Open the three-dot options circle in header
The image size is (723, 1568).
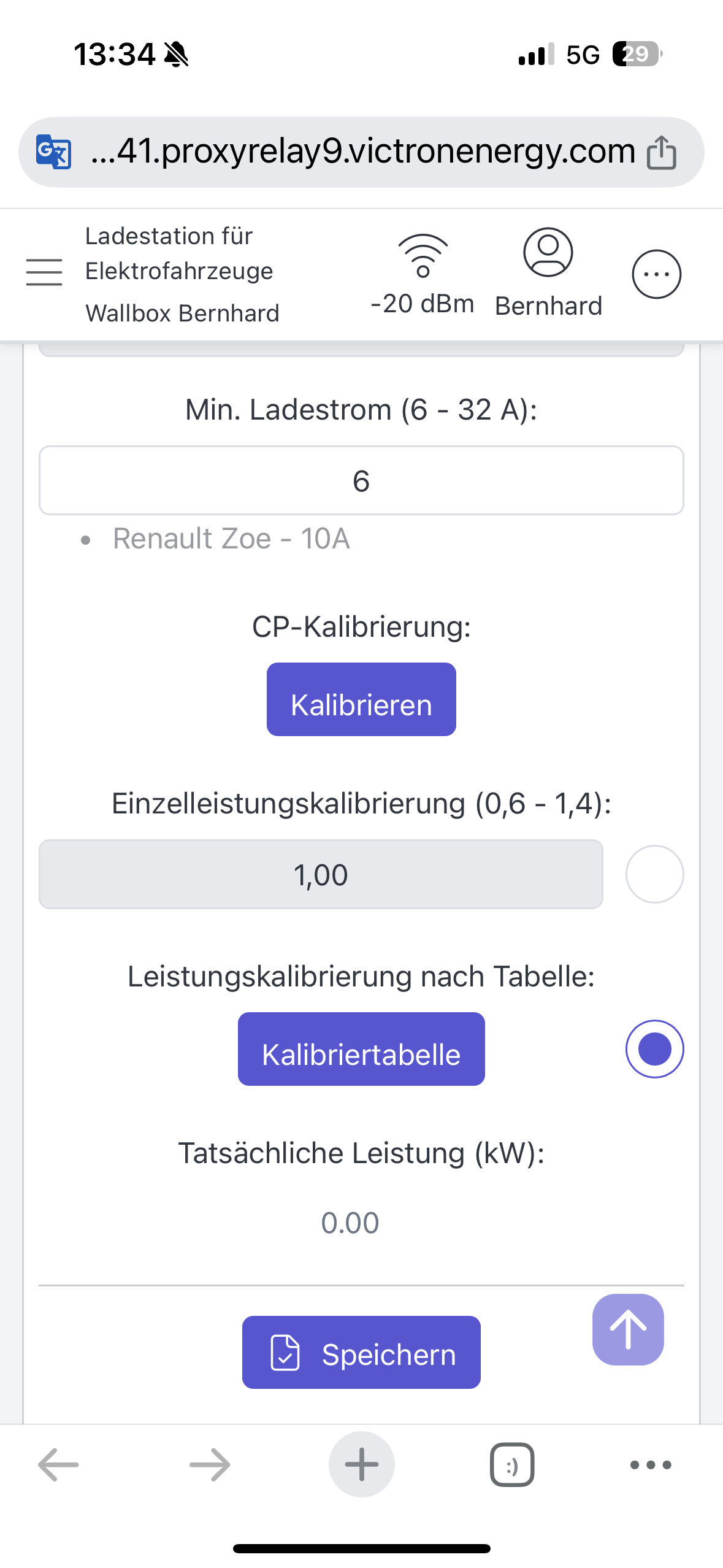click(656, 274)
